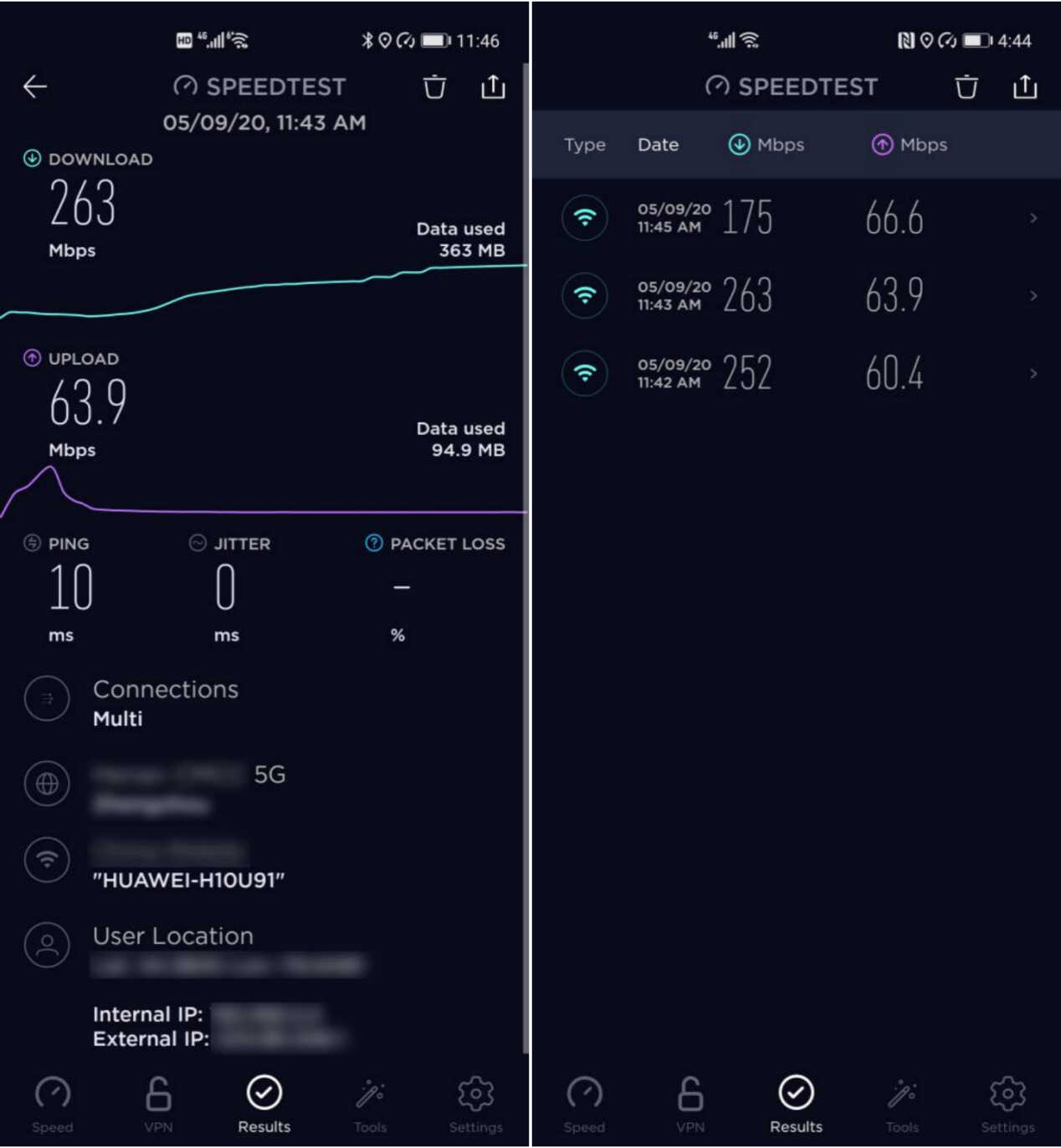Delete the 263 Mbps result details

pos(434,86)
